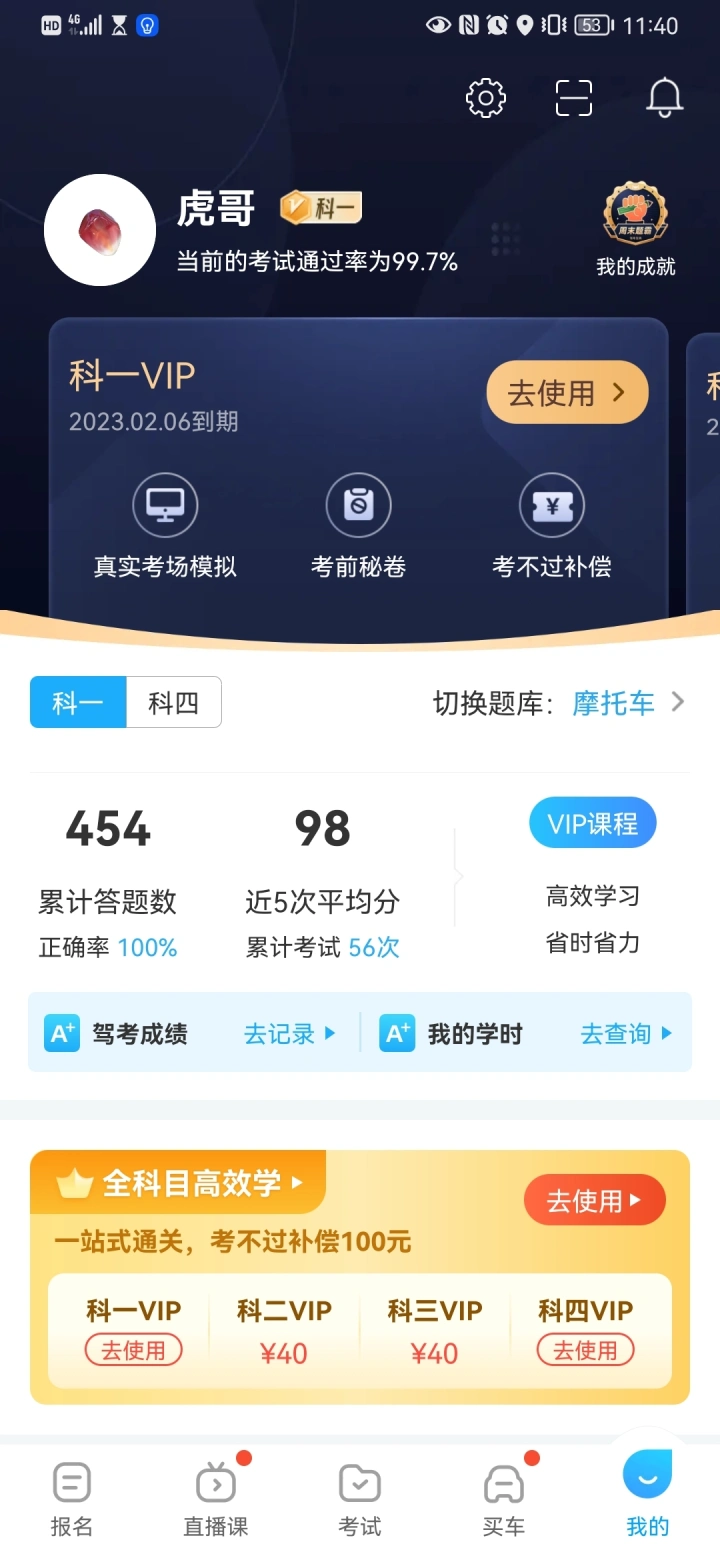Image resolution: width=720 pixels, height=1560 pixels.
Task: Open the notifications bell
Action: (664, 98)
